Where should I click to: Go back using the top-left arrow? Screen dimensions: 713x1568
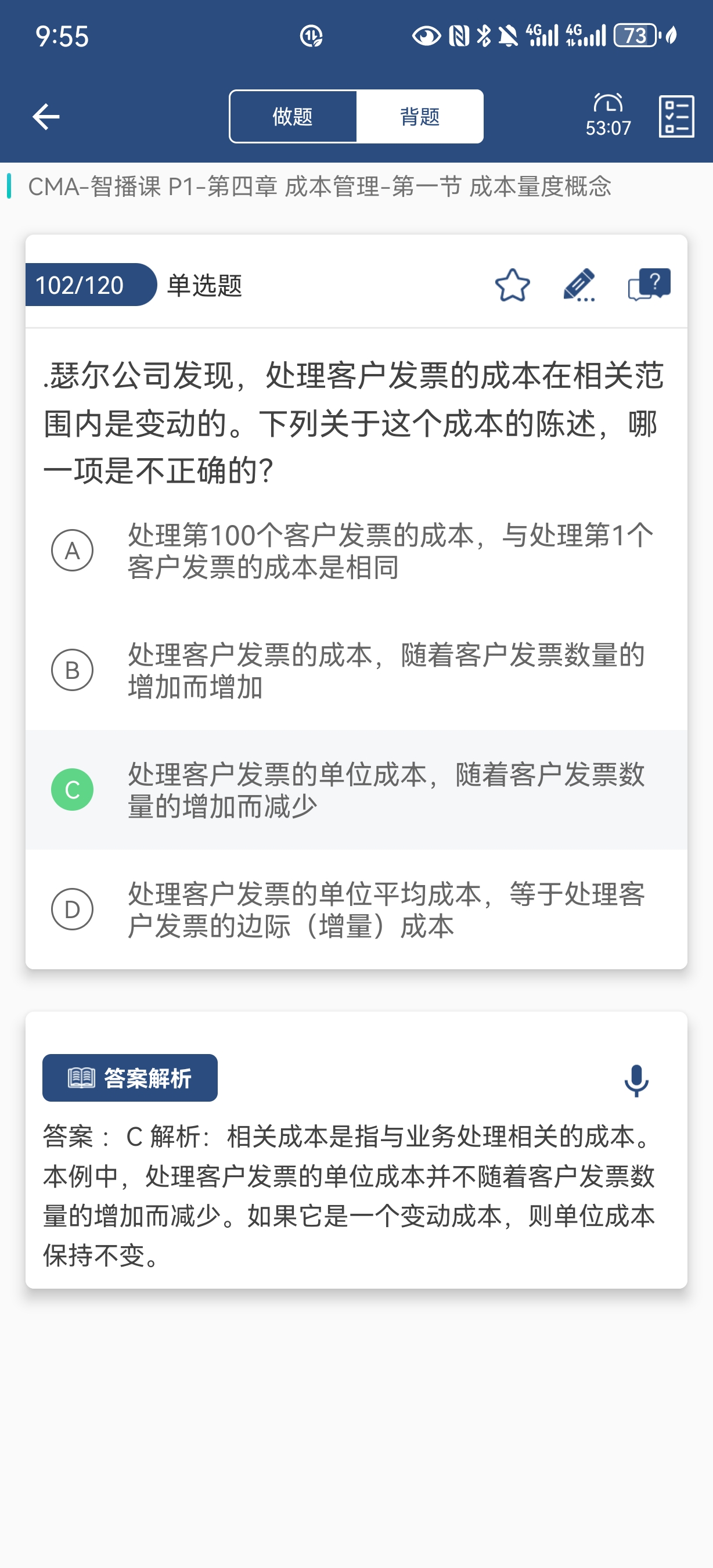tap(46, 116)
